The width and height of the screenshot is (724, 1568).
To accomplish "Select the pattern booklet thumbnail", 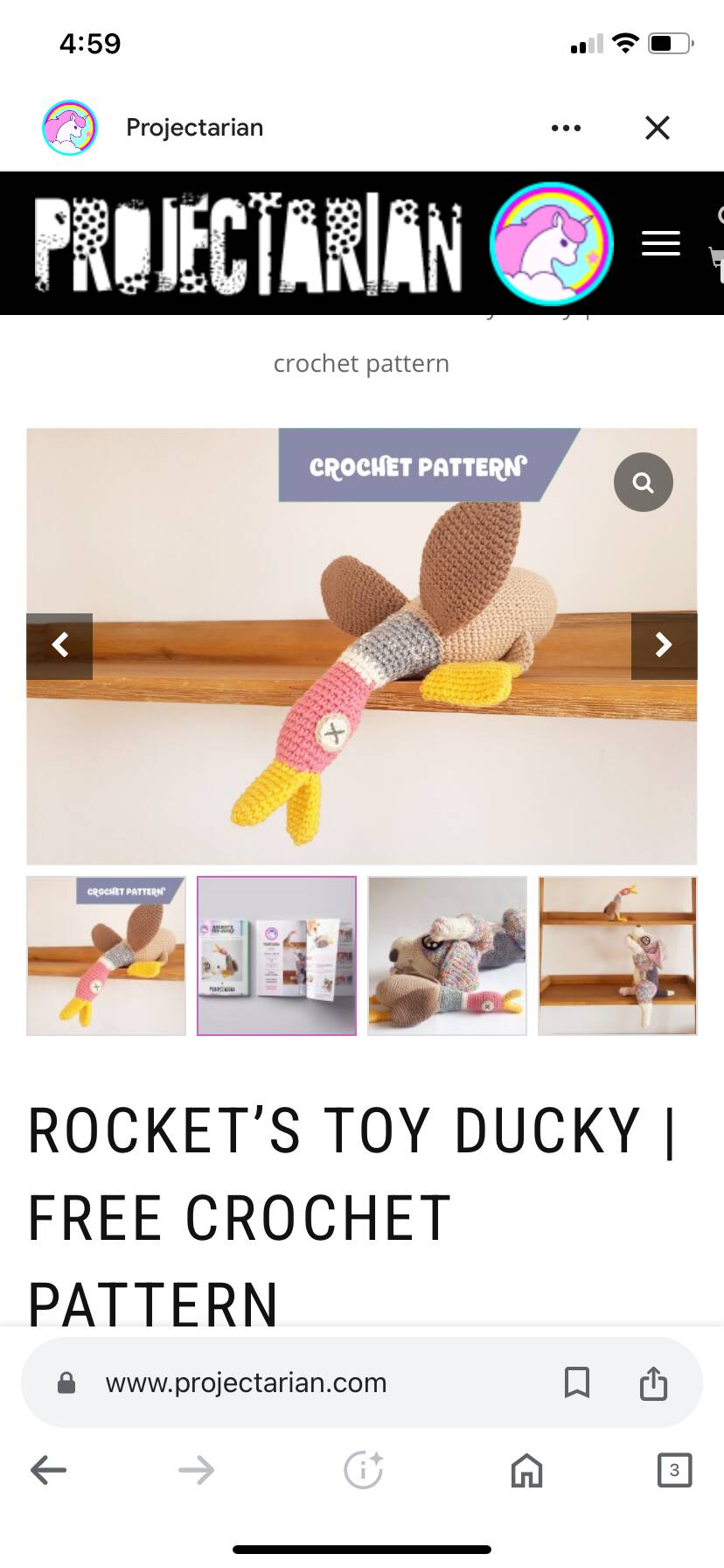I will [x=277, y=955].
